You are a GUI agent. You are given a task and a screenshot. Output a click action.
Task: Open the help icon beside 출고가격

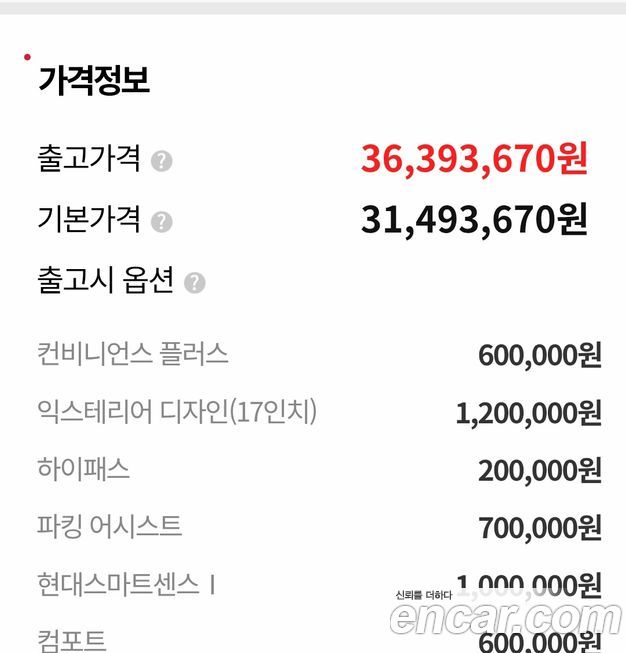click(x=162, y=161)
